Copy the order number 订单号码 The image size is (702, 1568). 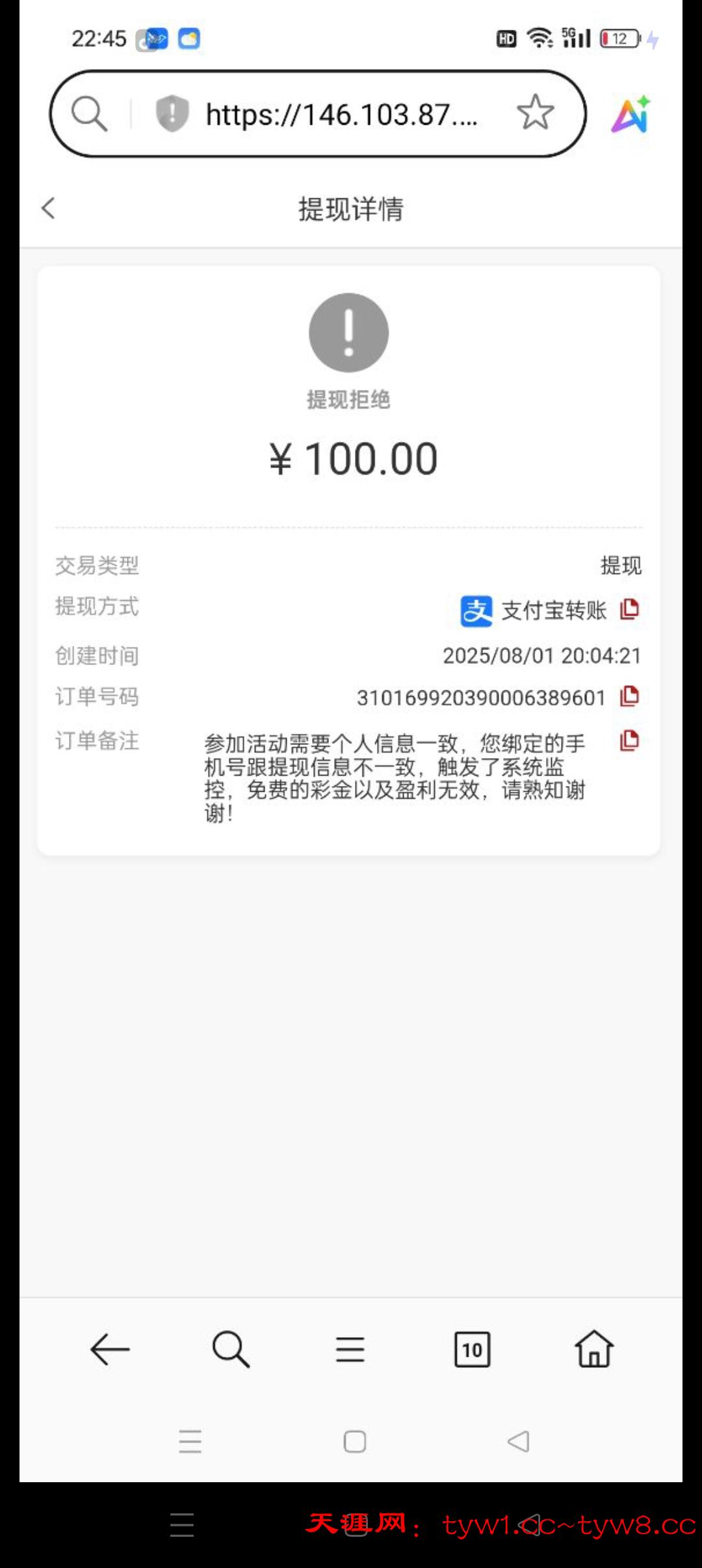tap(629, 696)
